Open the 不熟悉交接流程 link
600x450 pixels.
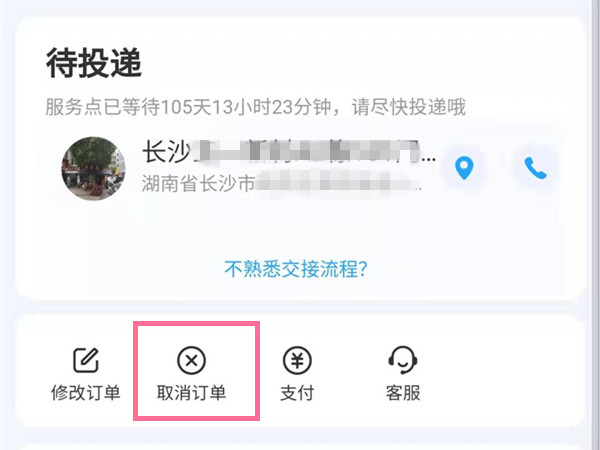point(296,268)
